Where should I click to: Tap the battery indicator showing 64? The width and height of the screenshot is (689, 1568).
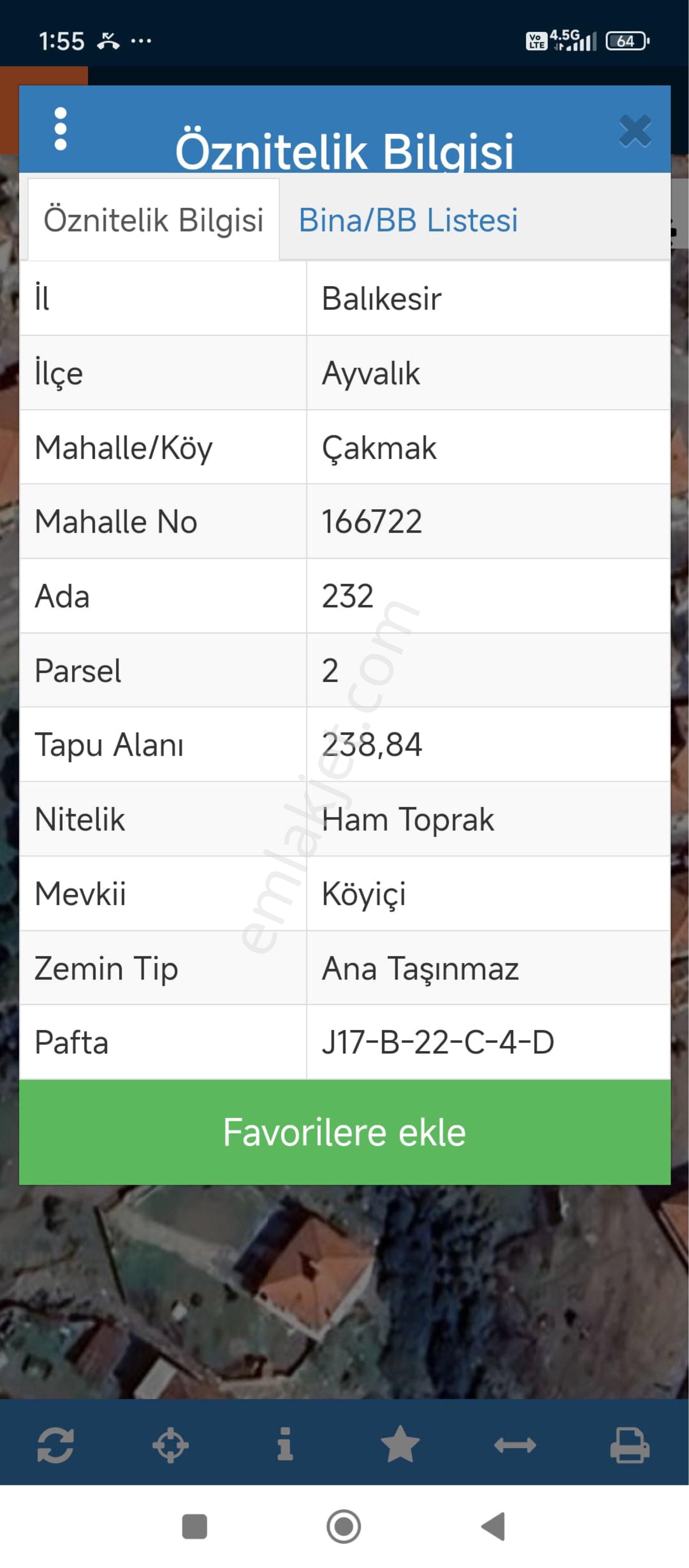coord(626,41)
